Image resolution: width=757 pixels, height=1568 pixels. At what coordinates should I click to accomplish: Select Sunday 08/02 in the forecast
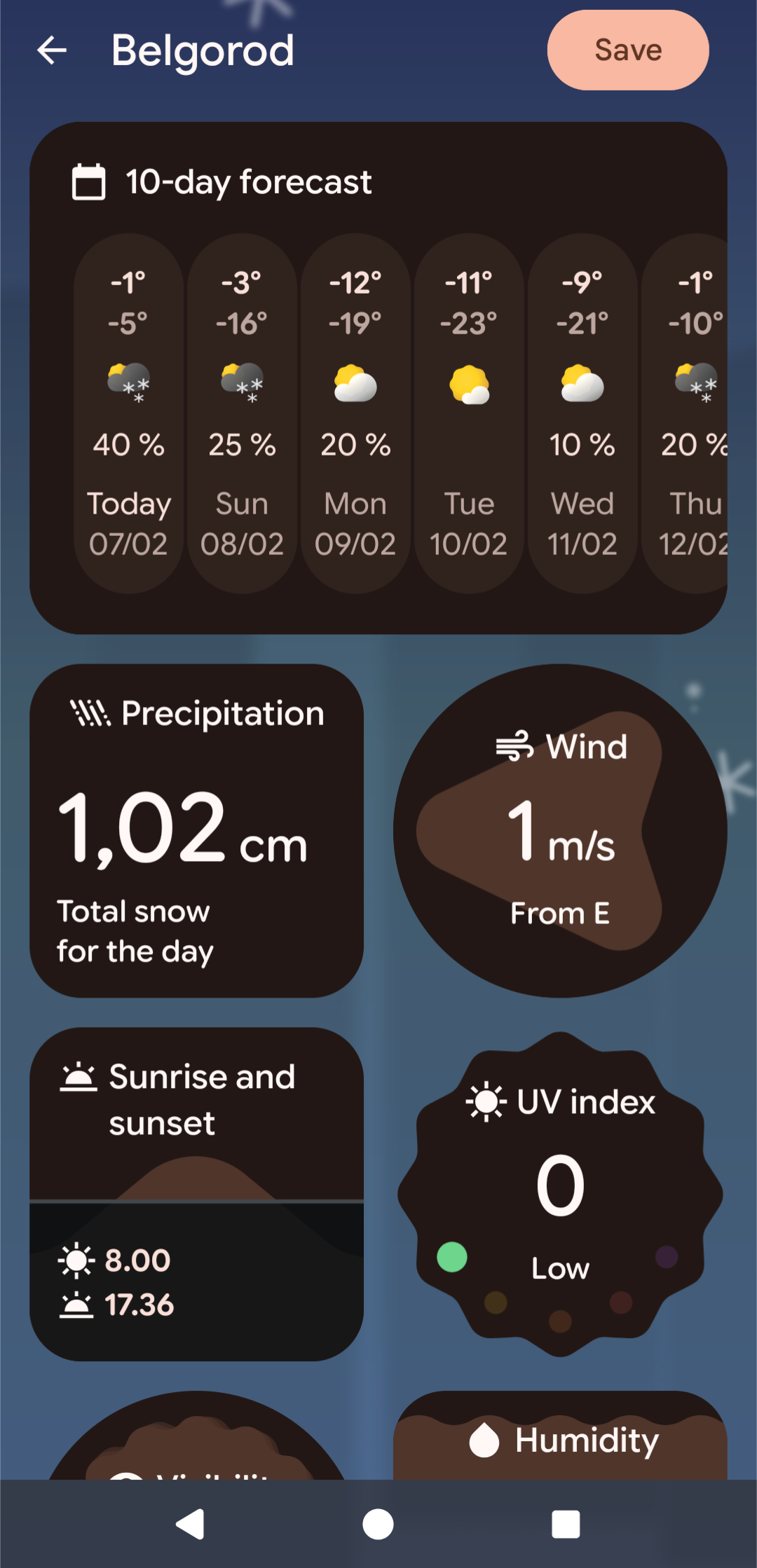pos(242,413)
